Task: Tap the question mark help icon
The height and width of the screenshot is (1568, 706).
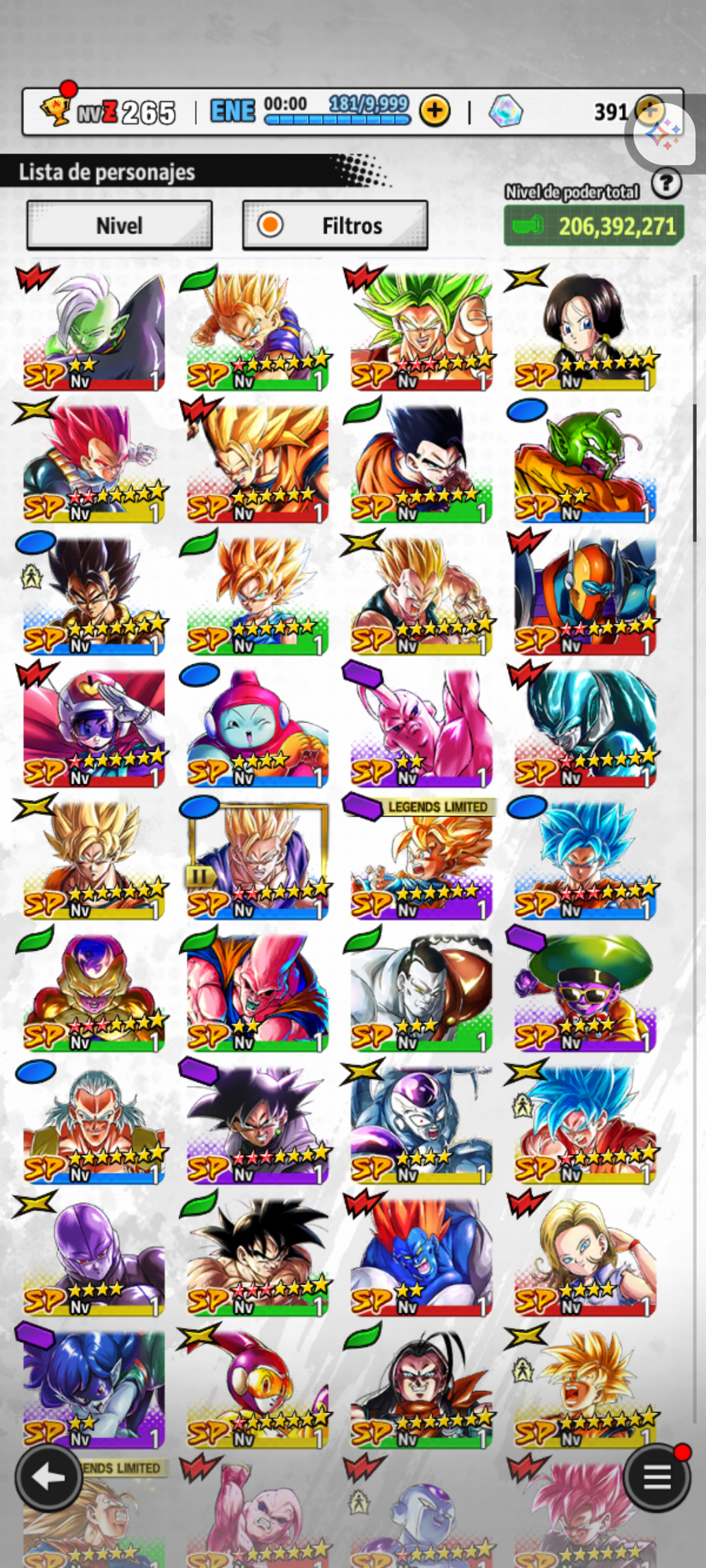Action: (x=666, y=184)
